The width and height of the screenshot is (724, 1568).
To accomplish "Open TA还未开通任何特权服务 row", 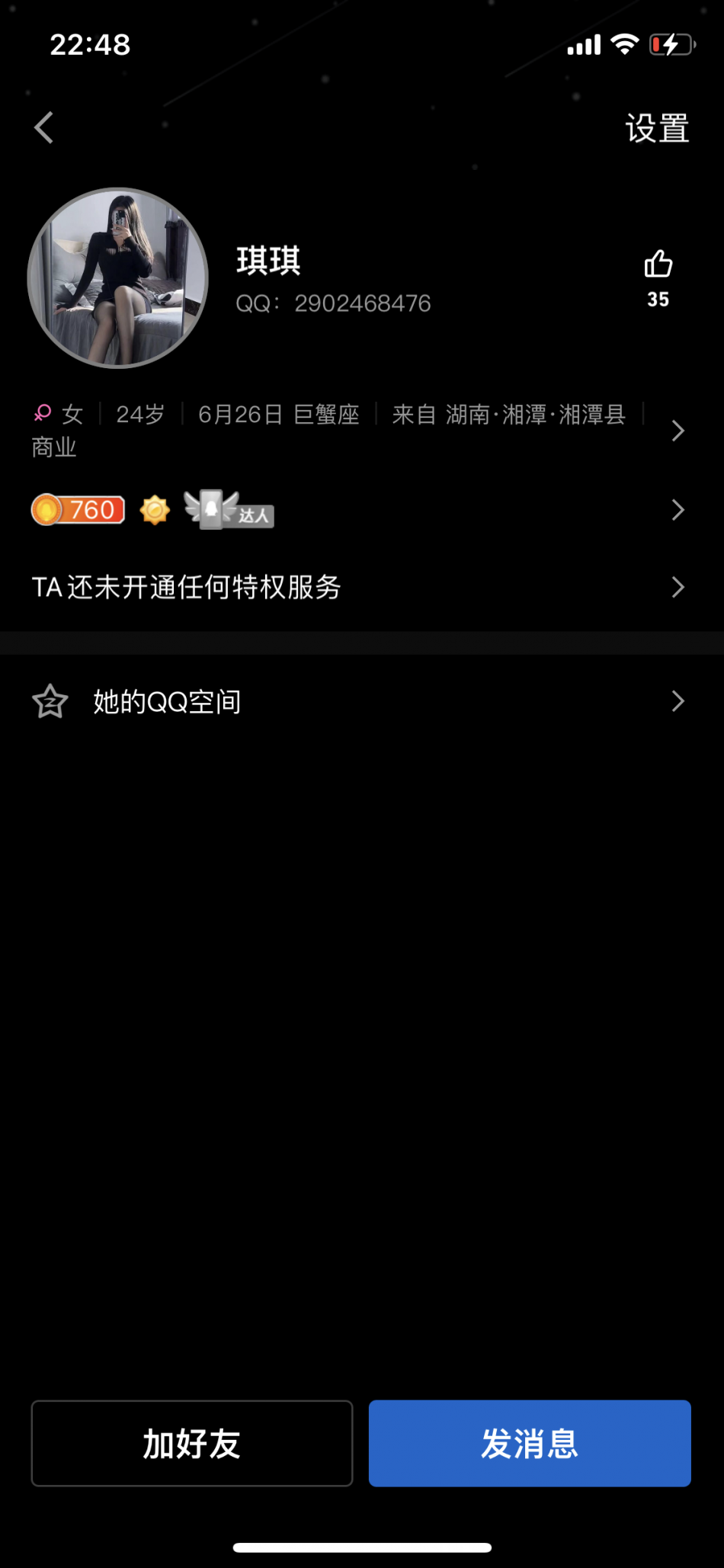I will (358, 587).
